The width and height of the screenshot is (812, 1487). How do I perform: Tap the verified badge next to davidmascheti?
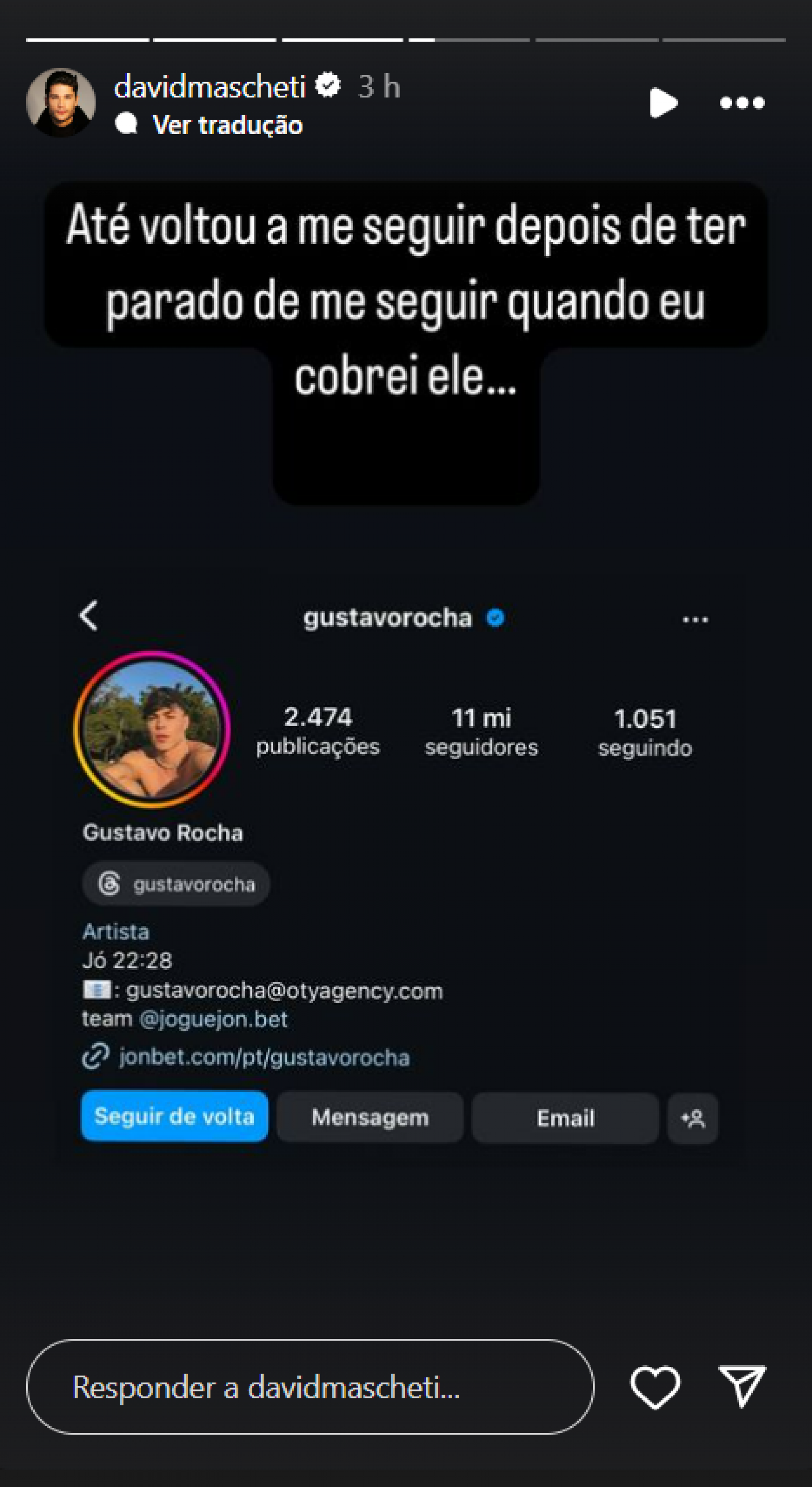(x=327, y=85)
